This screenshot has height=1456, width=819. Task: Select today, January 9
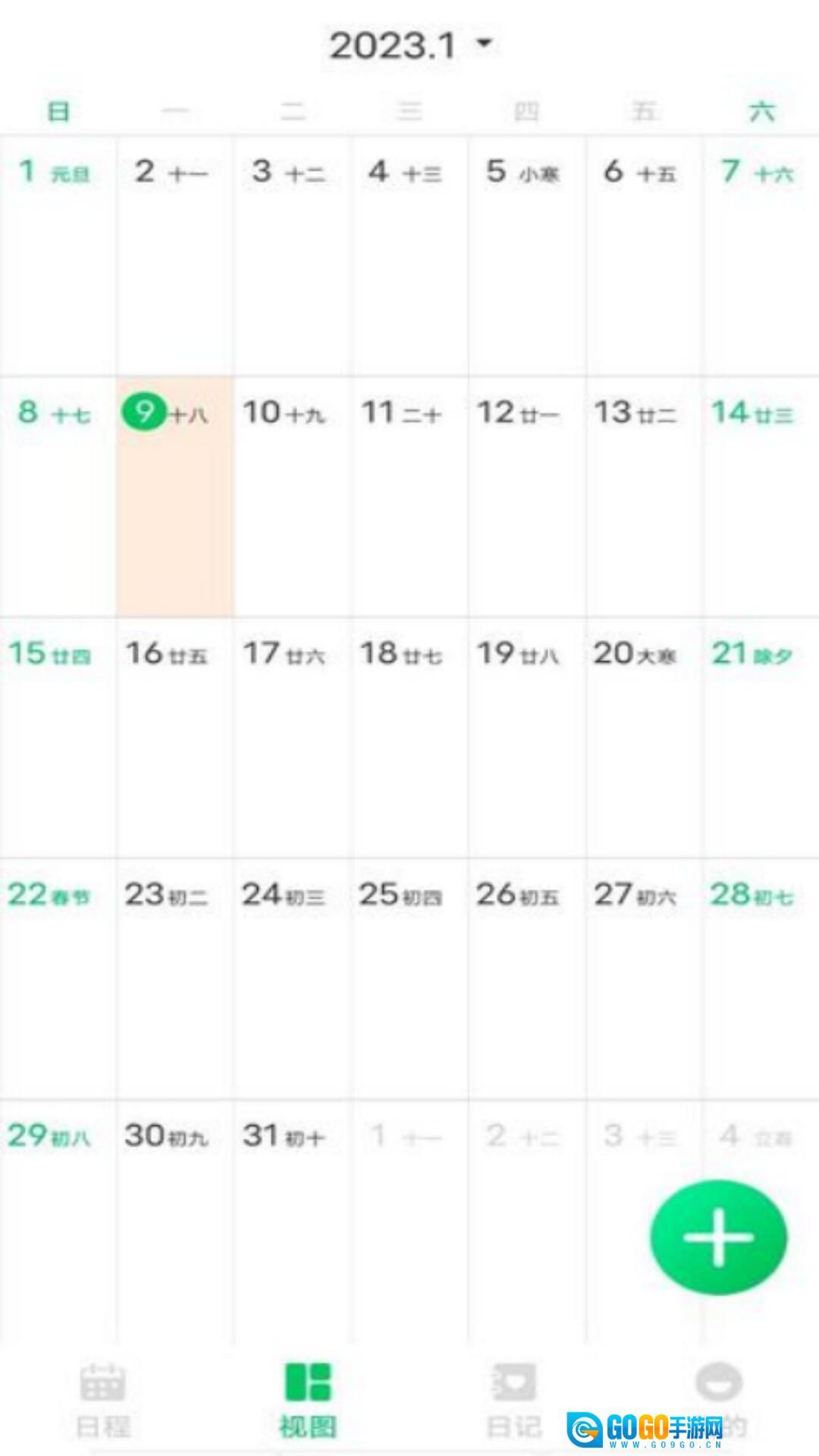pos(174,494)
